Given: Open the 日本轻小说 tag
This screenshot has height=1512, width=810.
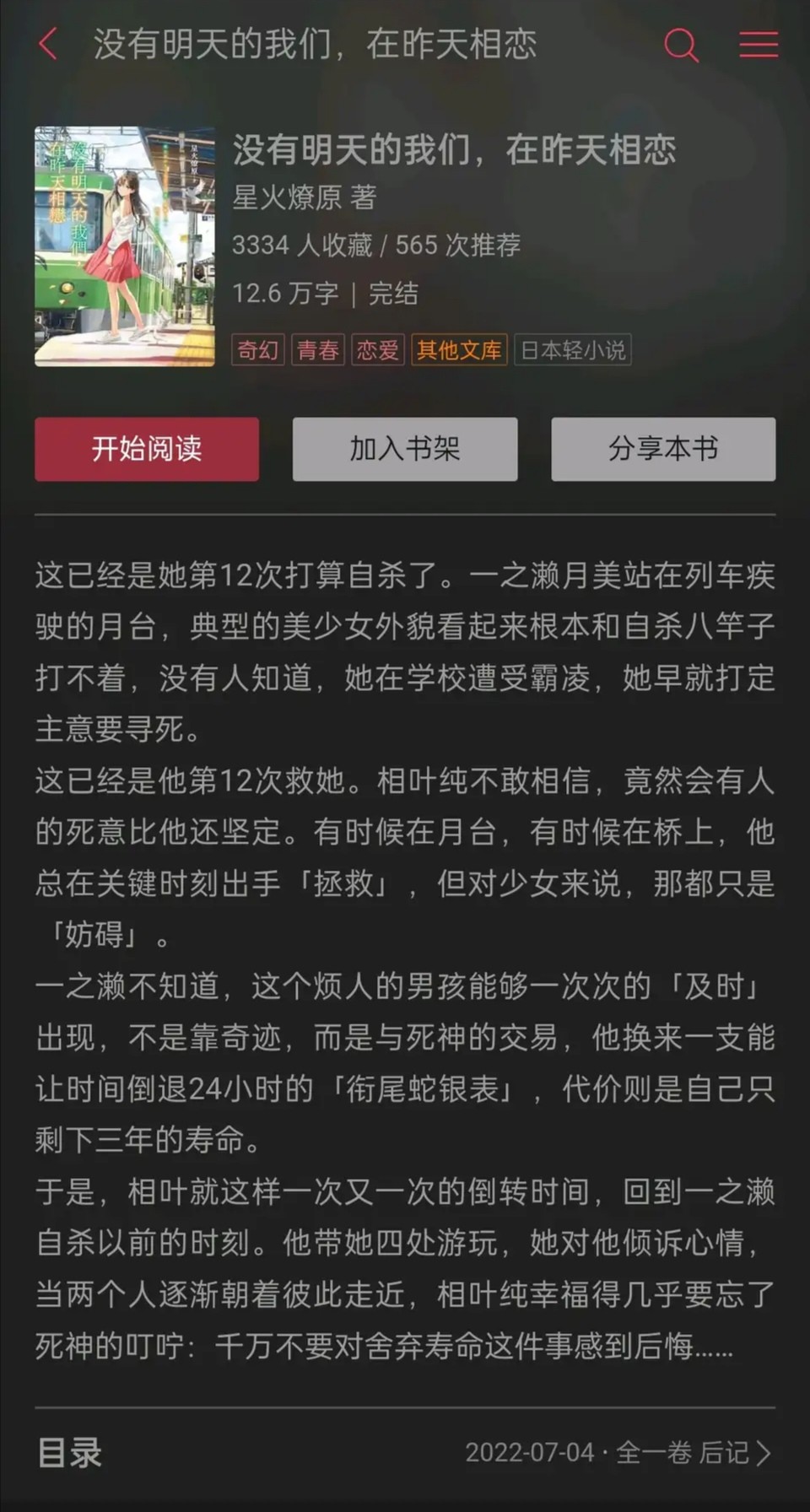Looking at the screenshot, I should pyautogui.click(x=573, y=350).
